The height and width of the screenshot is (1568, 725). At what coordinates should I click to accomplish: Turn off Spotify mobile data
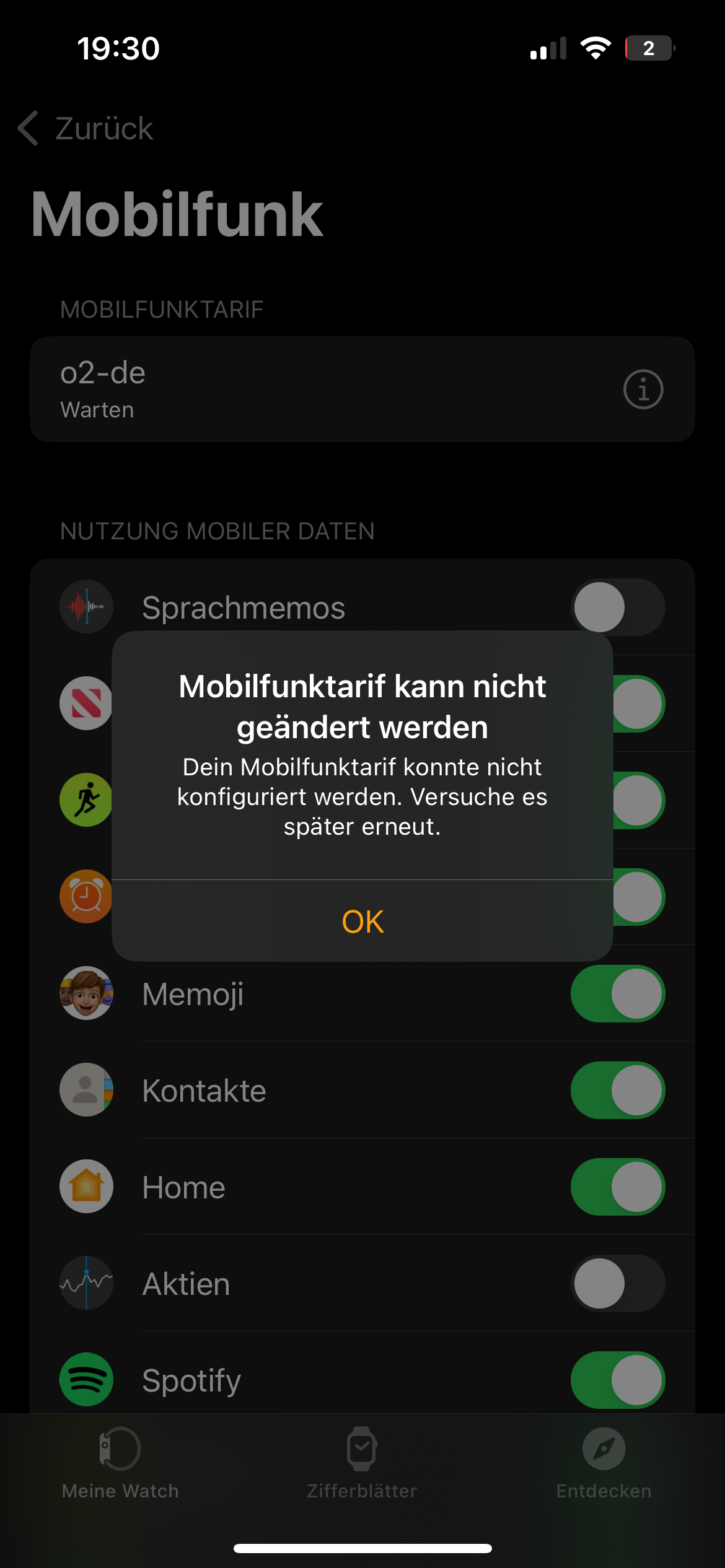coord(618,1380)
